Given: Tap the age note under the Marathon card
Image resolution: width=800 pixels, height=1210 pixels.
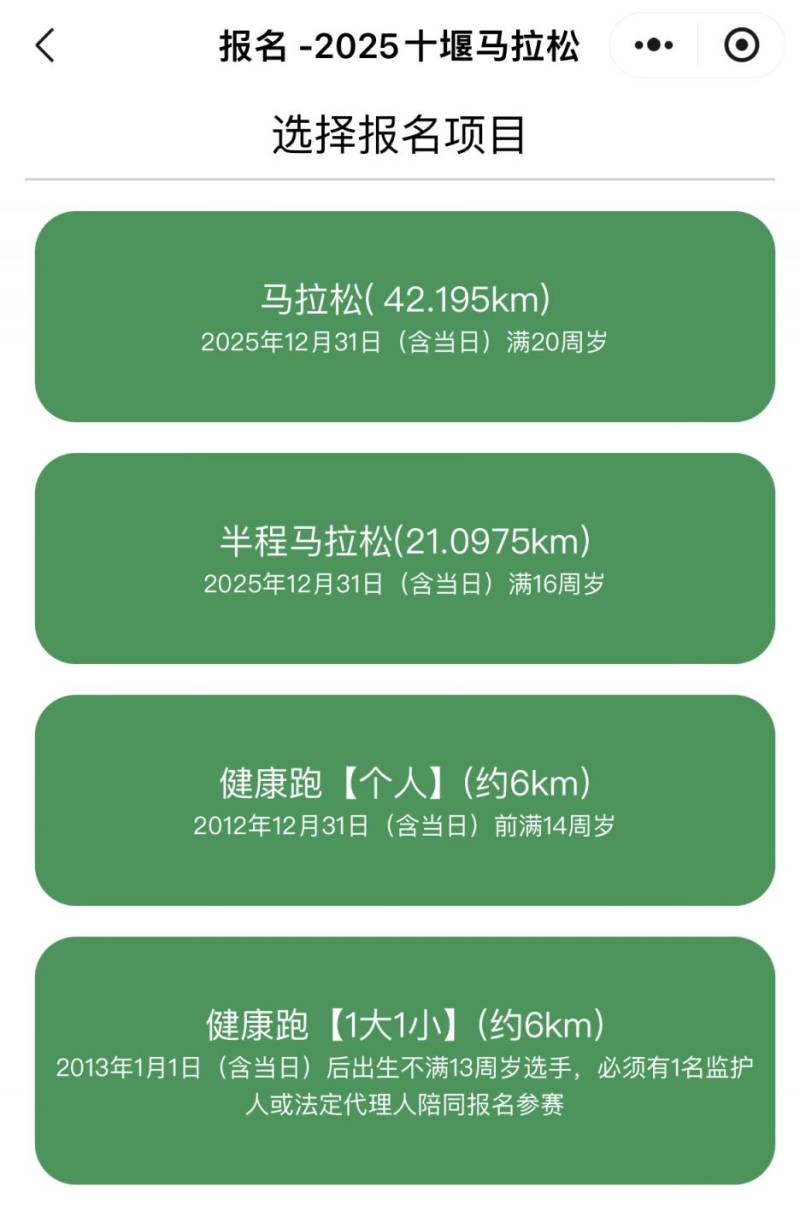Looking at the screenshot, I should 400,341.
